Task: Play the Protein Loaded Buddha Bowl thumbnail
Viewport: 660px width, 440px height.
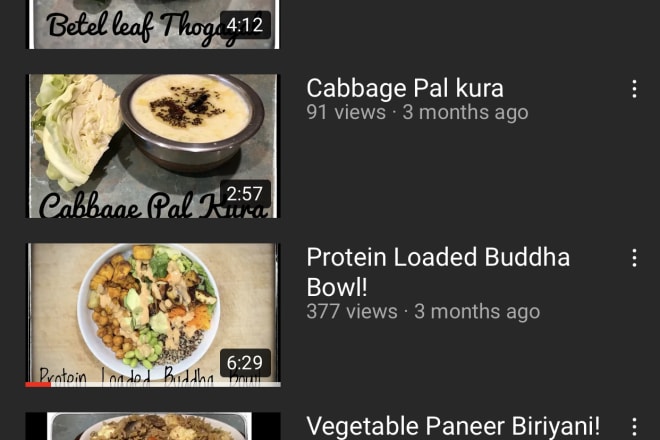Action: click(x=152, y=314)
